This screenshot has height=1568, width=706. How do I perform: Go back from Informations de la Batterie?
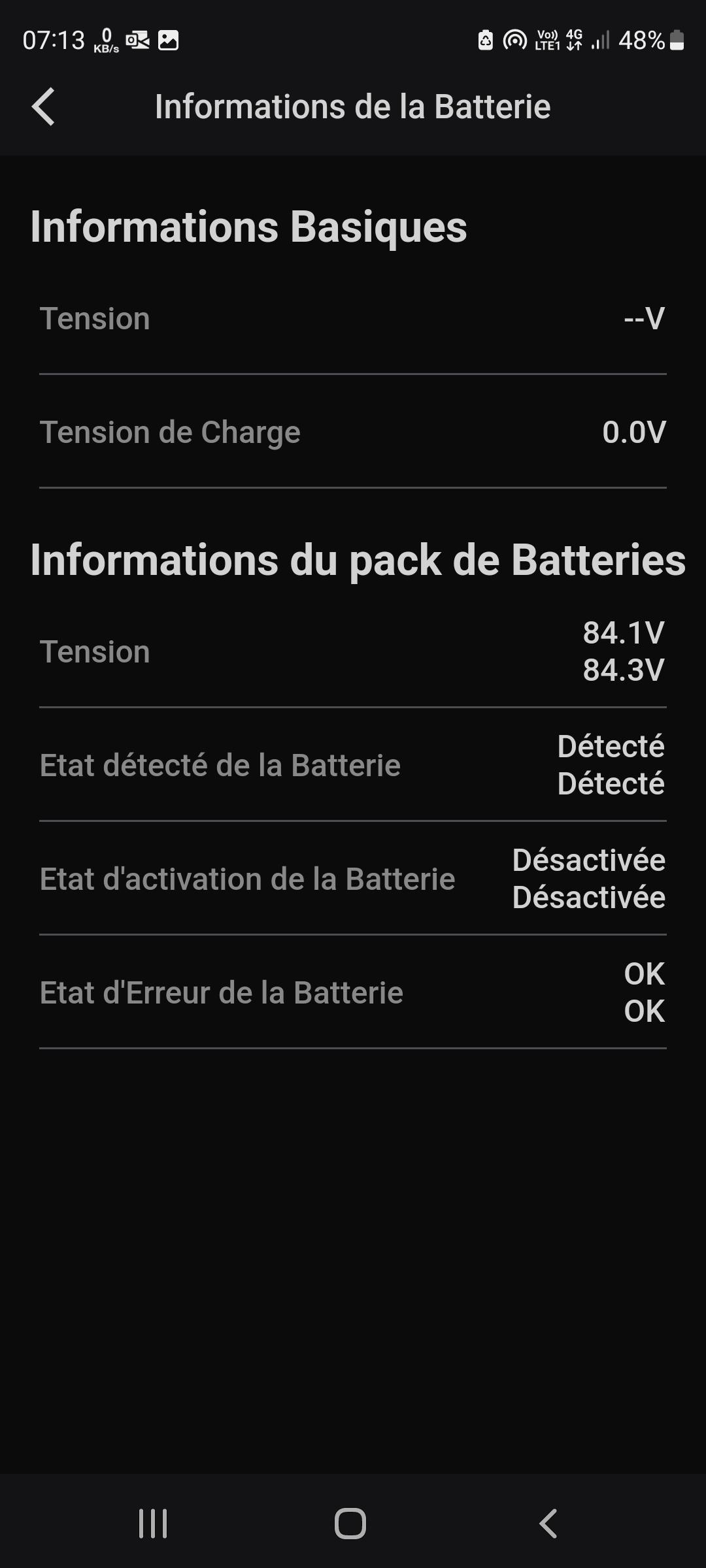pyautogui.click(x=43, y=106)
